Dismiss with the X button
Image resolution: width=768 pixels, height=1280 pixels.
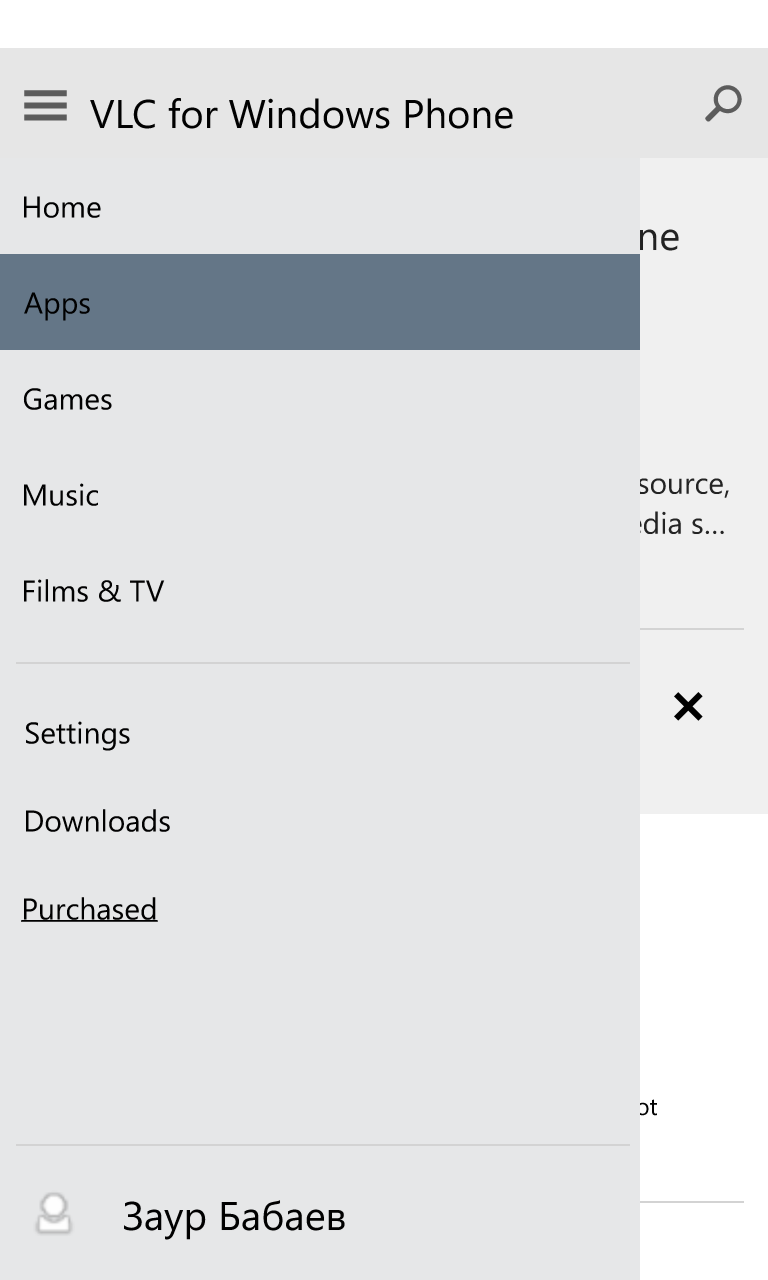[688, 707]
